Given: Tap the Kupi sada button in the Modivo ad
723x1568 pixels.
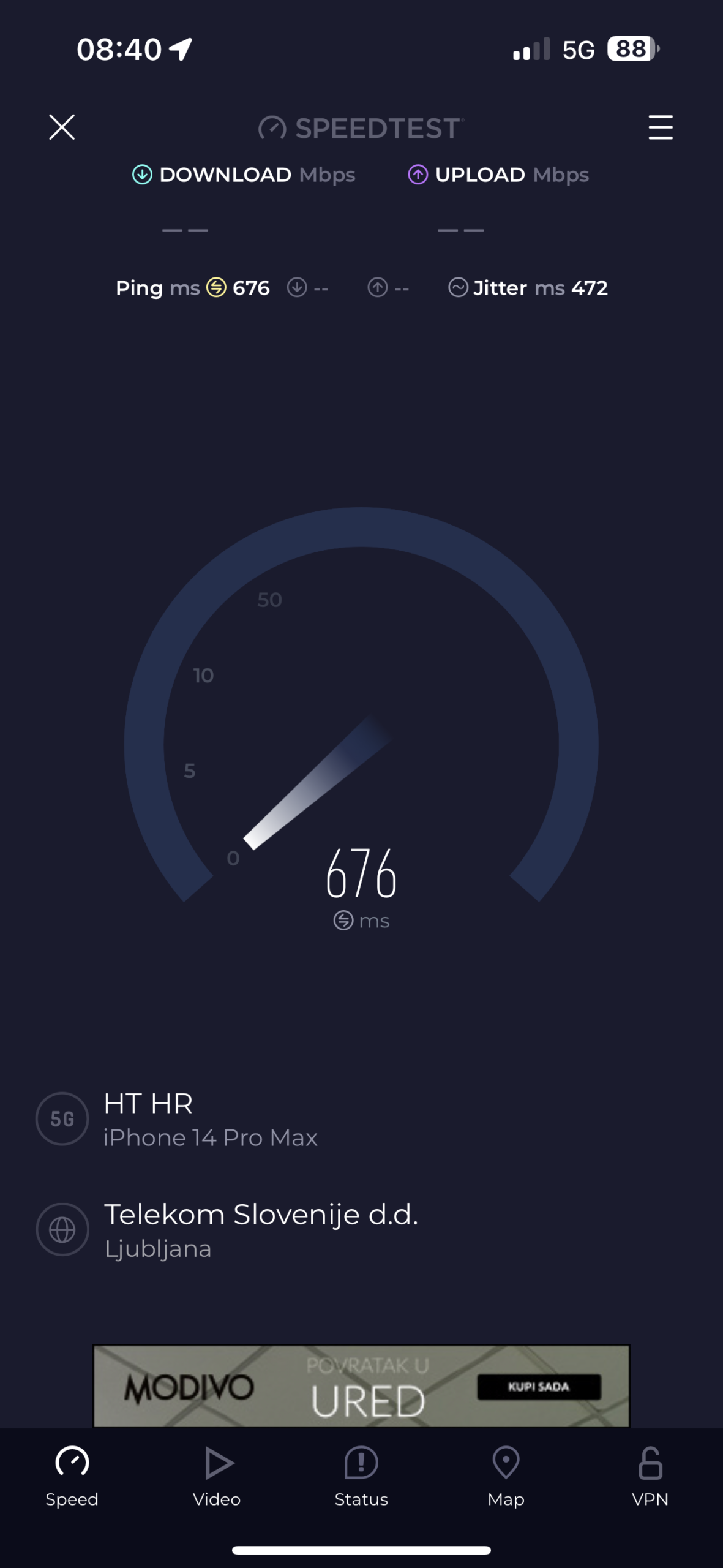Looking at the screenshot, I should click(539, 1387).
